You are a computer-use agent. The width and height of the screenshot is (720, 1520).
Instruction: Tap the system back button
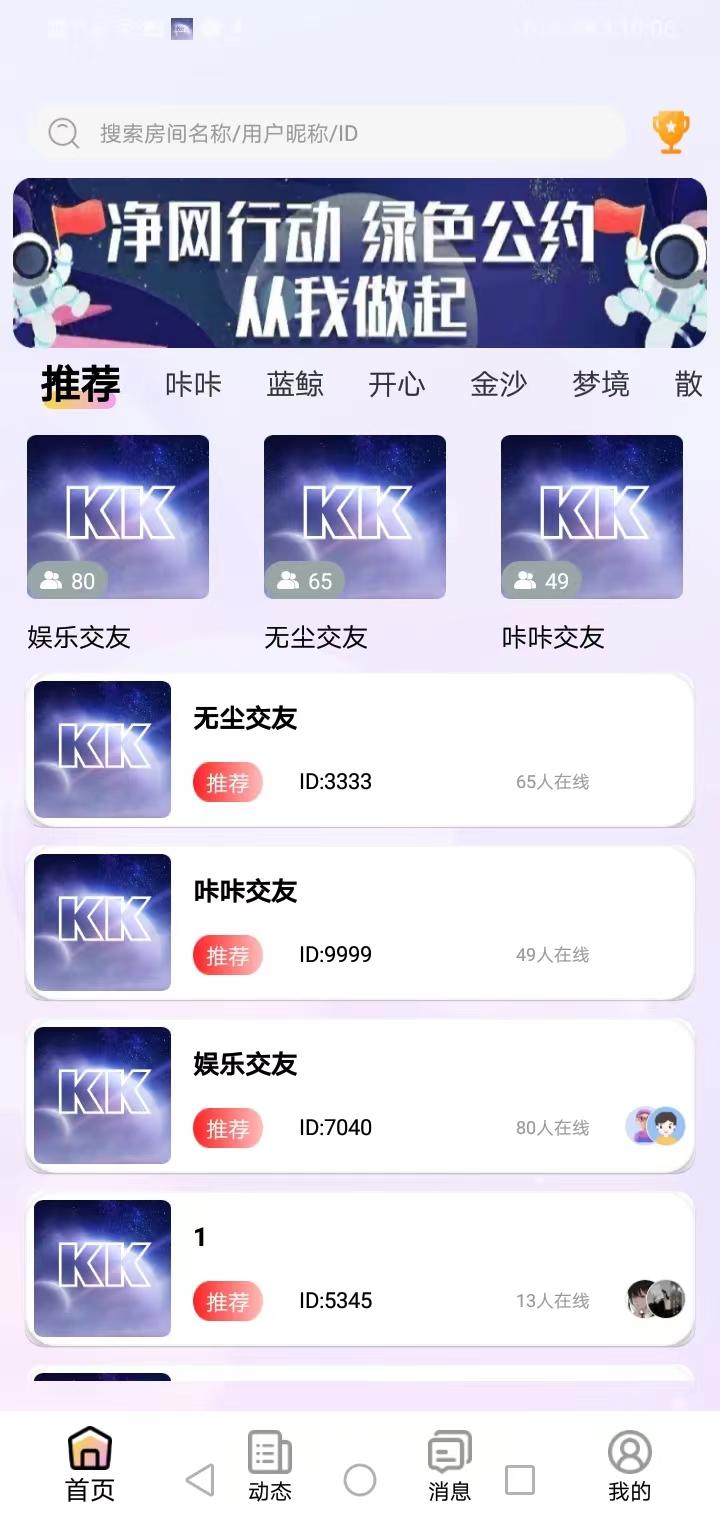[200, 1480]
